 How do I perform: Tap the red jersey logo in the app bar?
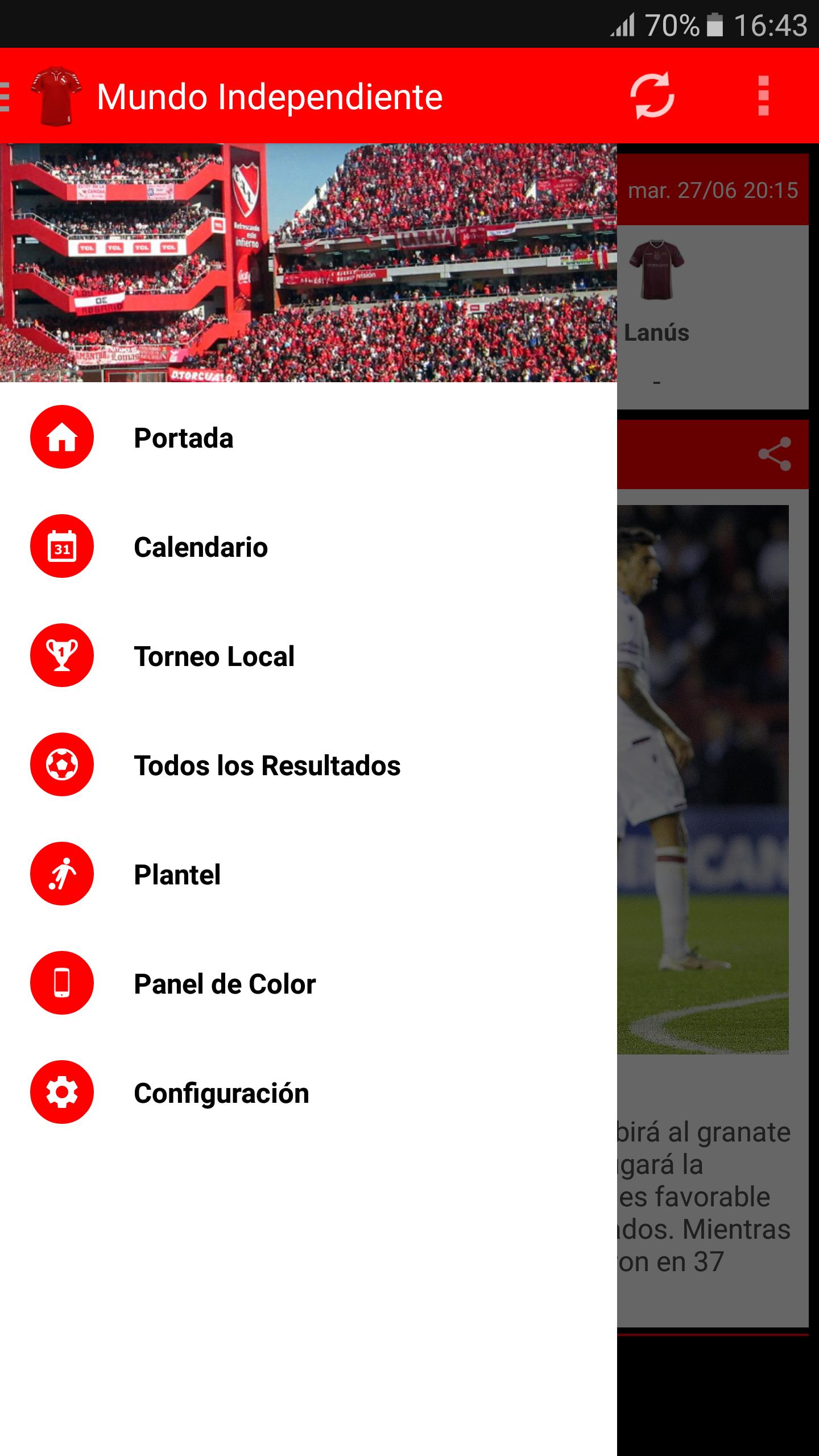pos(56,96)
